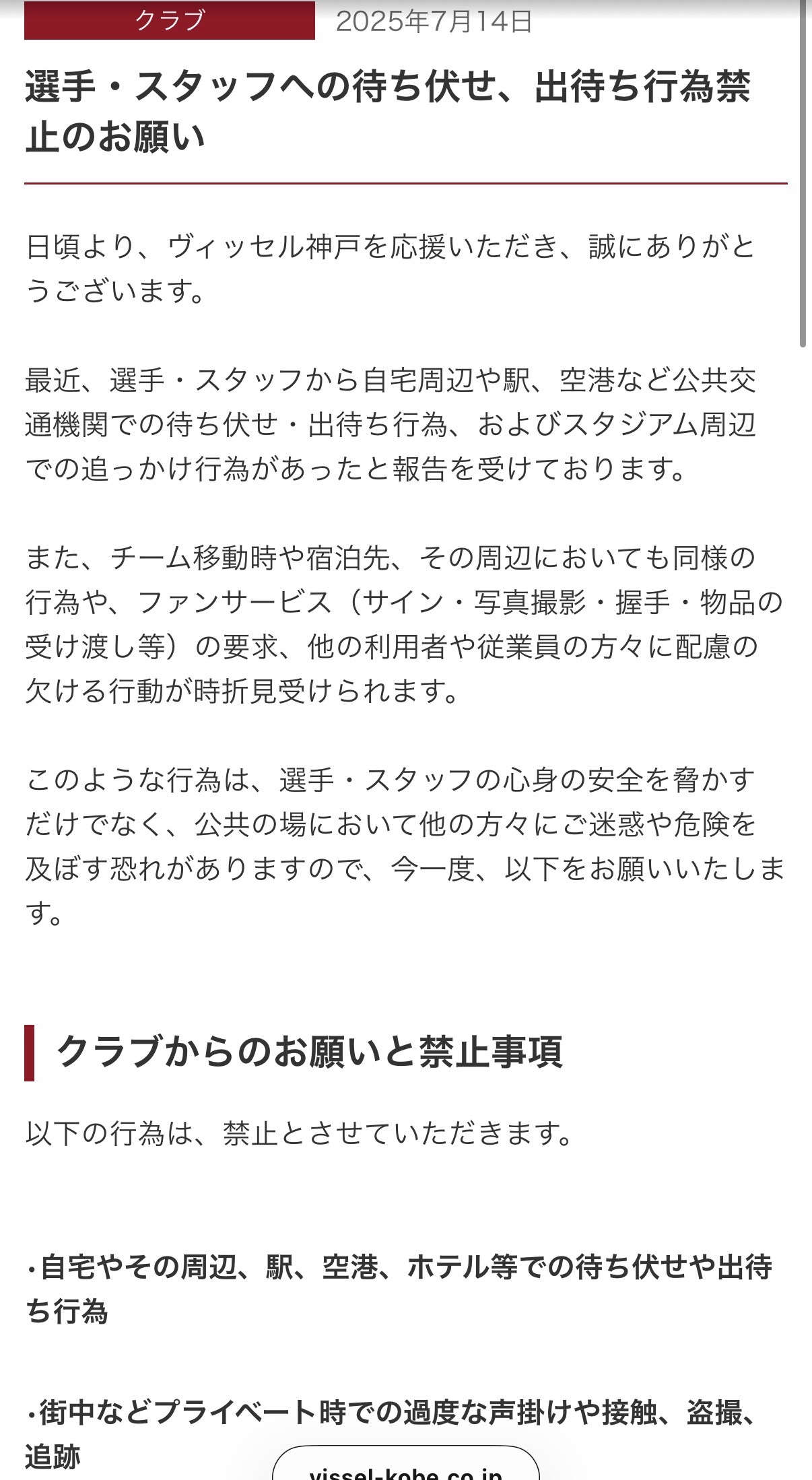Open the クラブ category tag
This screenshot has height=1480, width=812.
point(169,21)
